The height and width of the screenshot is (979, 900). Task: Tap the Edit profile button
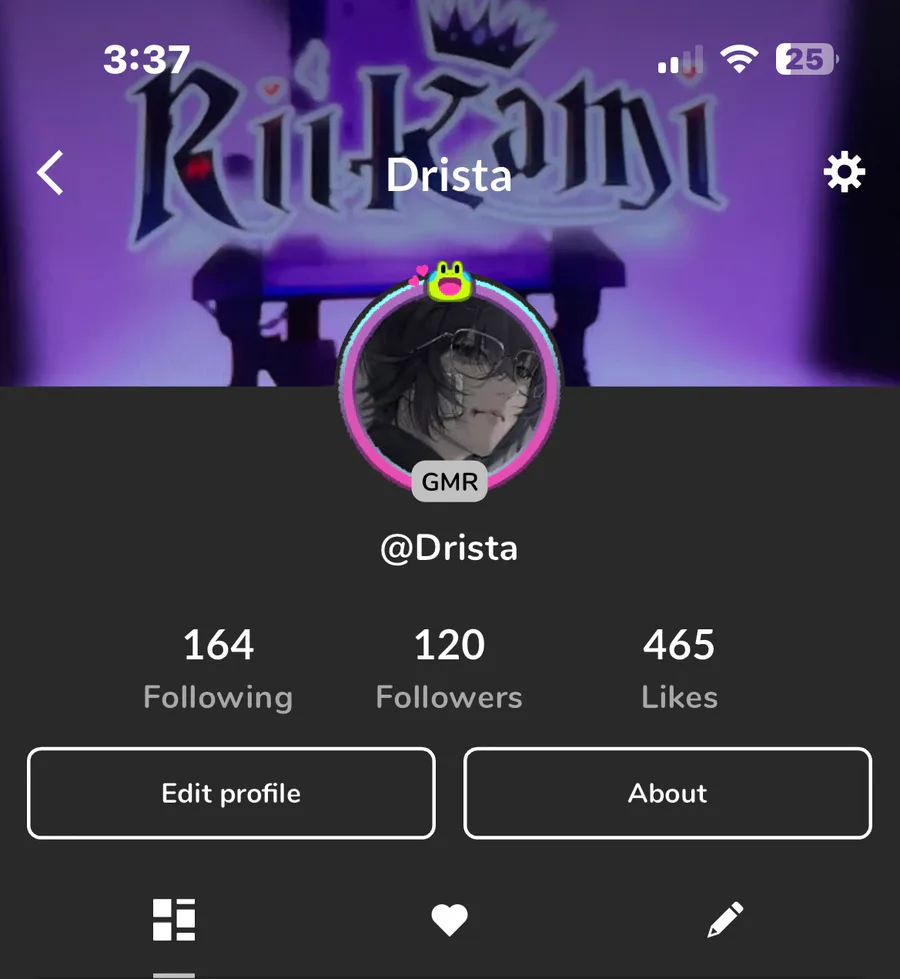[231, 793]
